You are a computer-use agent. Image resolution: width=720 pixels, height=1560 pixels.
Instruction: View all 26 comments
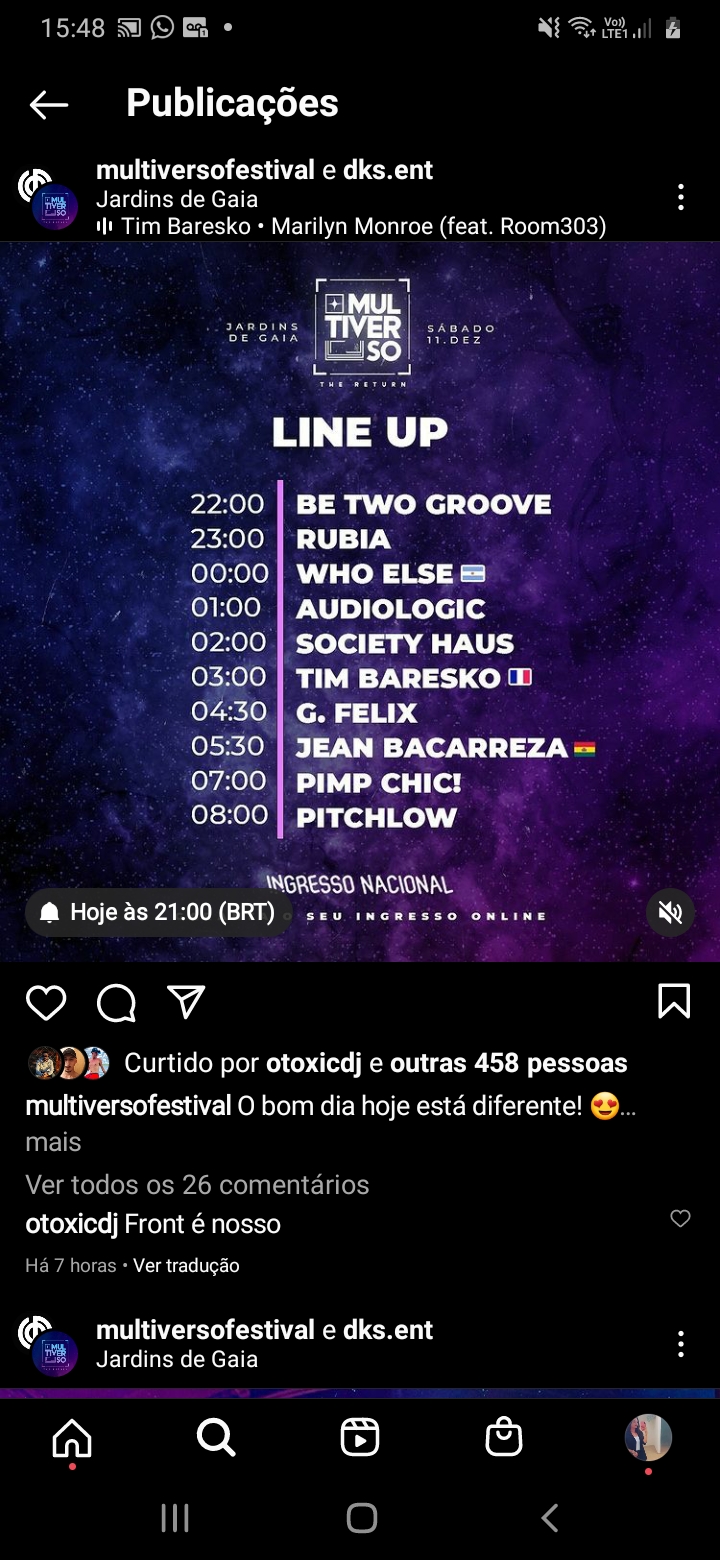click(x=197, y=1185)
